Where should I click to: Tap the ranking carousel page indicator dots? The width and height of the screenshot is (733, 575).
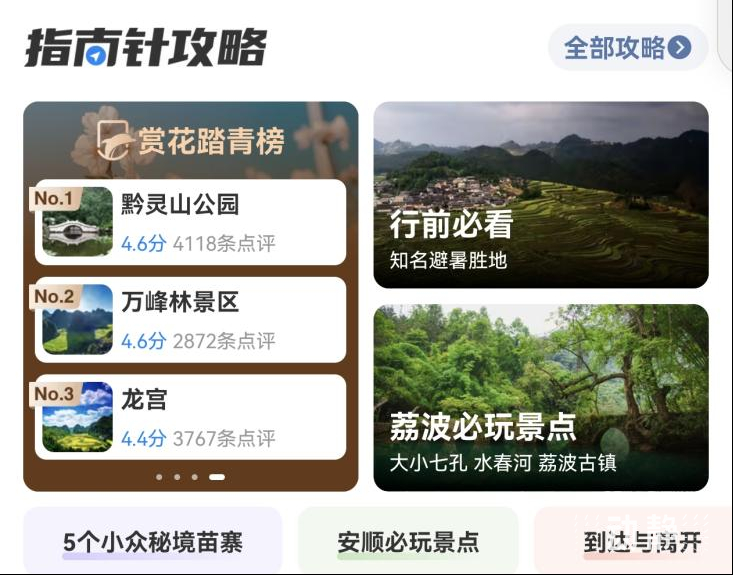pyautogui.click(x=190, y=477)
